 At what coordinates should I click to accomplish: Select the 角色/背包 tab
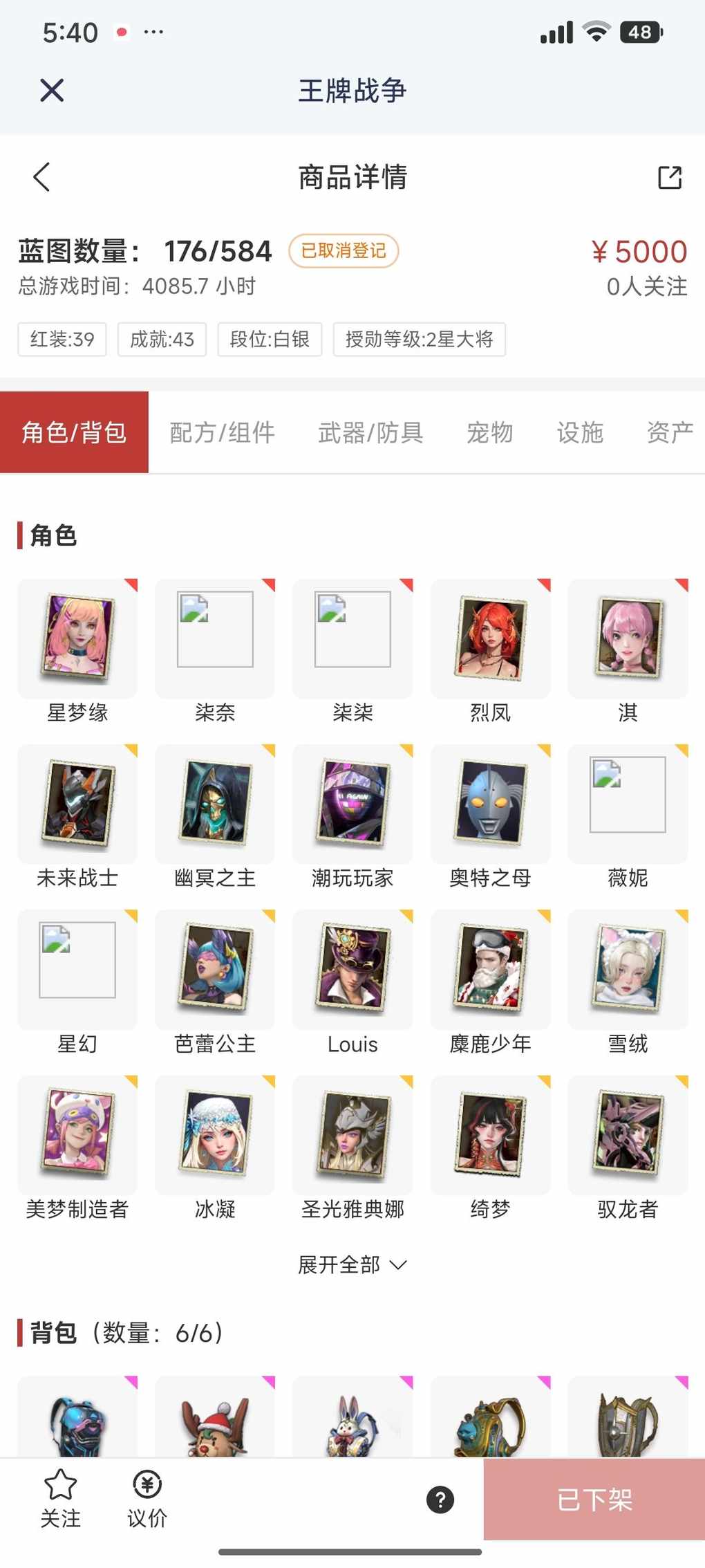coord(74,433)
